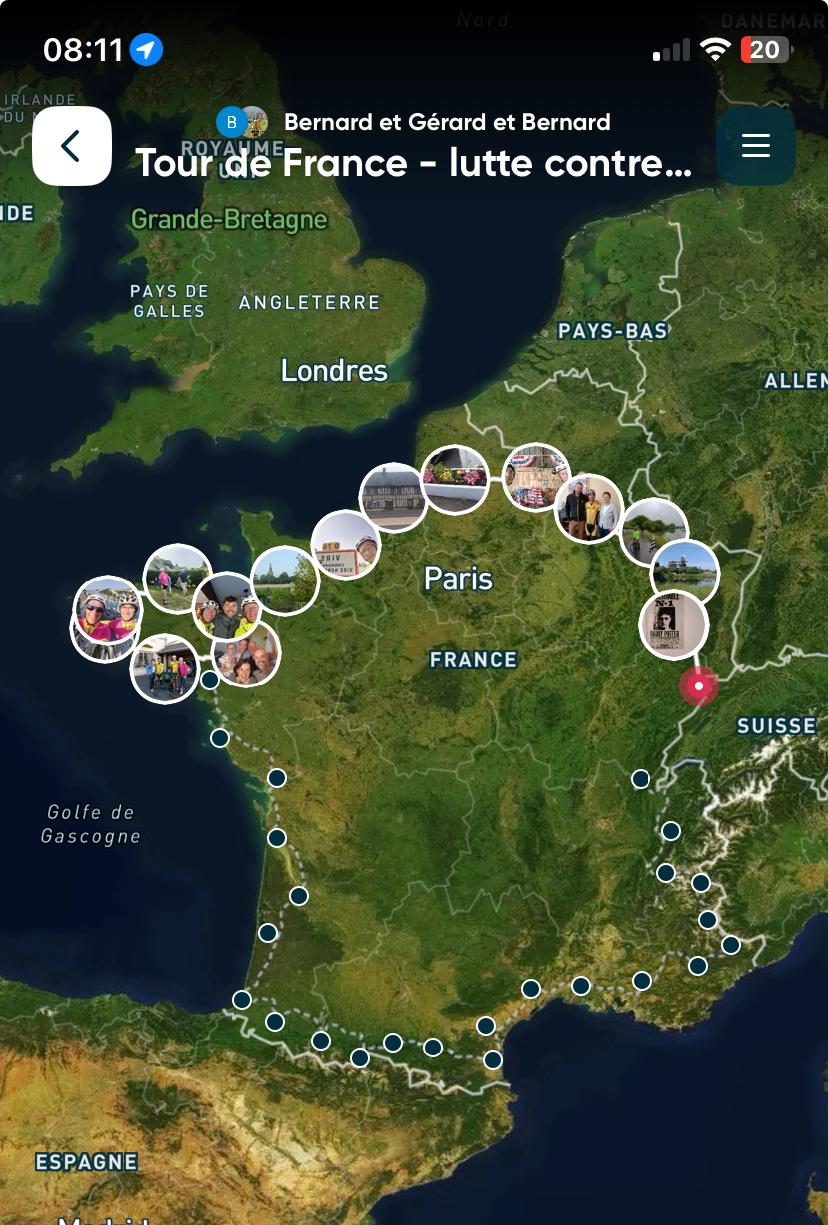
Task: Open the church spire landscape photo
Action: (285, 580)
